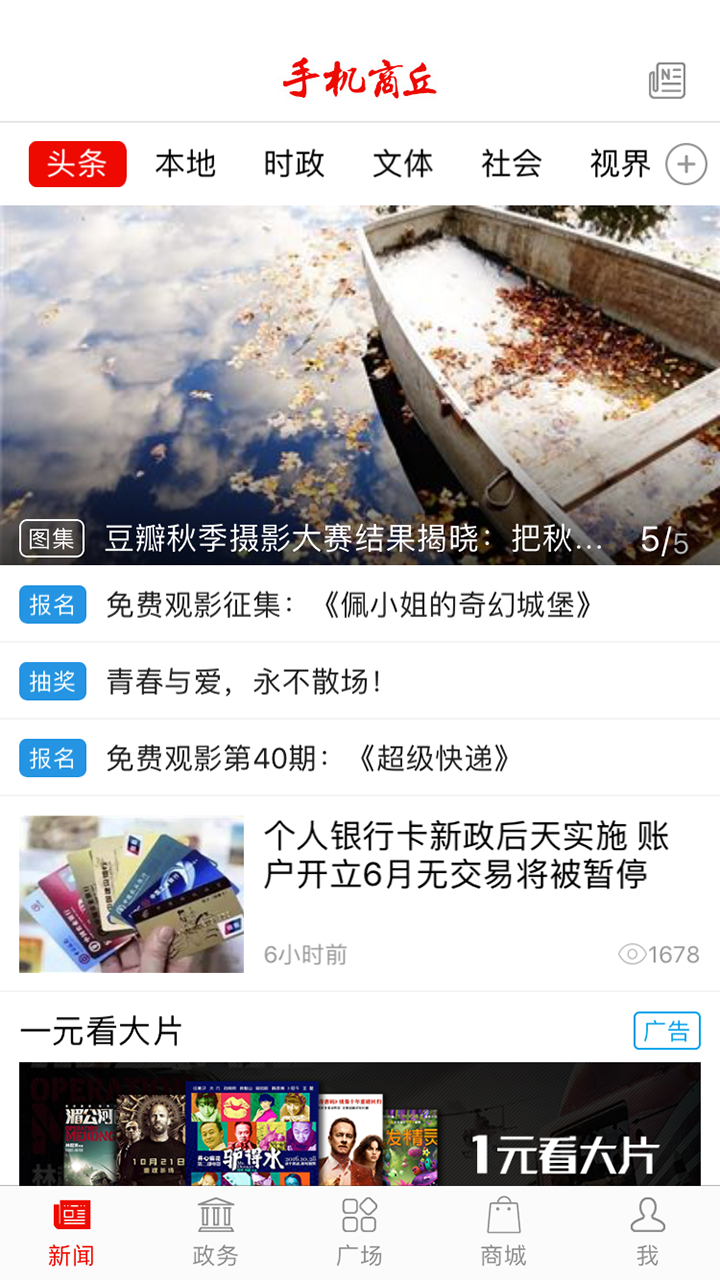The height and width of the screenshot is (1280, 720).
Task: Tap the 我 profile icon at bottom right
Action: [x=647, y=1217]
